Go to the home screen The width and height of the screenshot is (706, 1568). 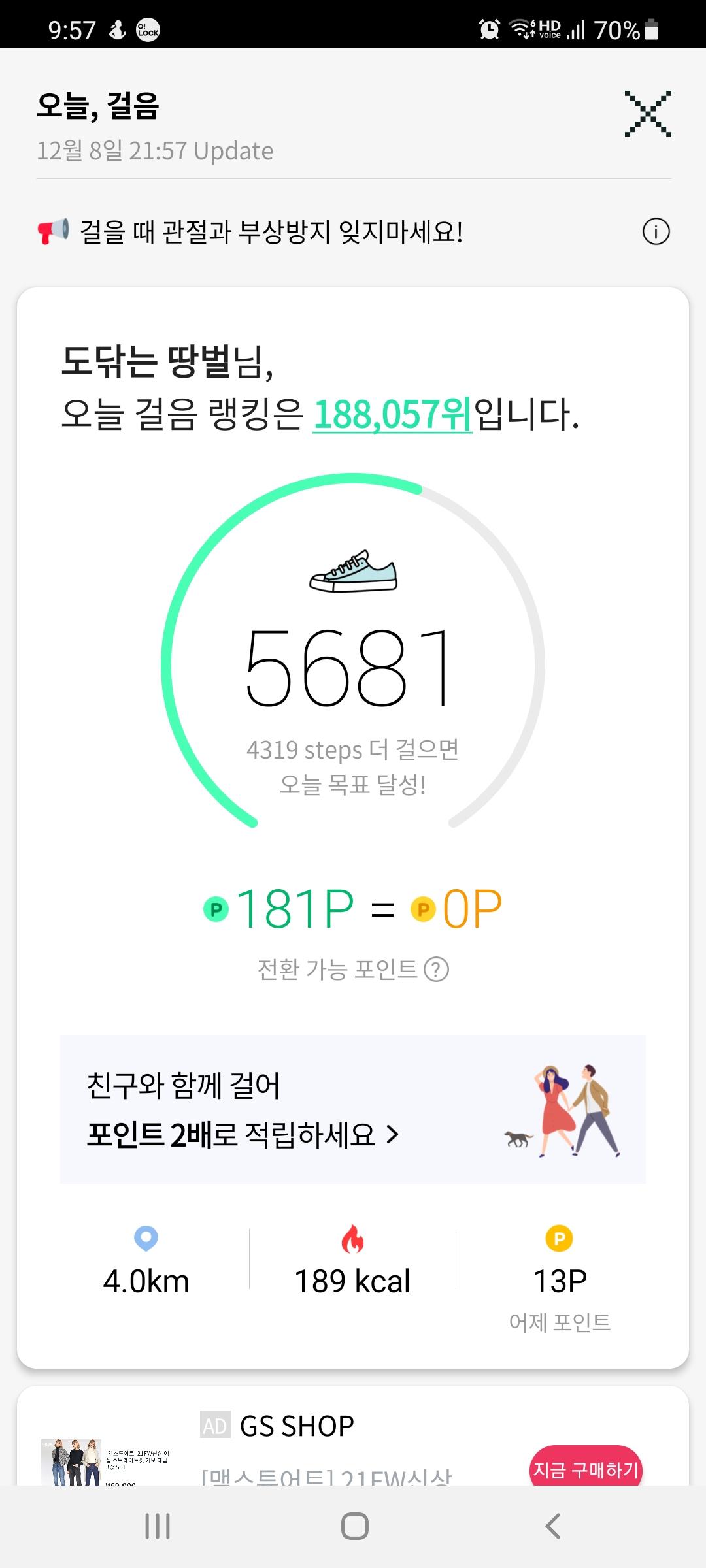coord(354,1526)
